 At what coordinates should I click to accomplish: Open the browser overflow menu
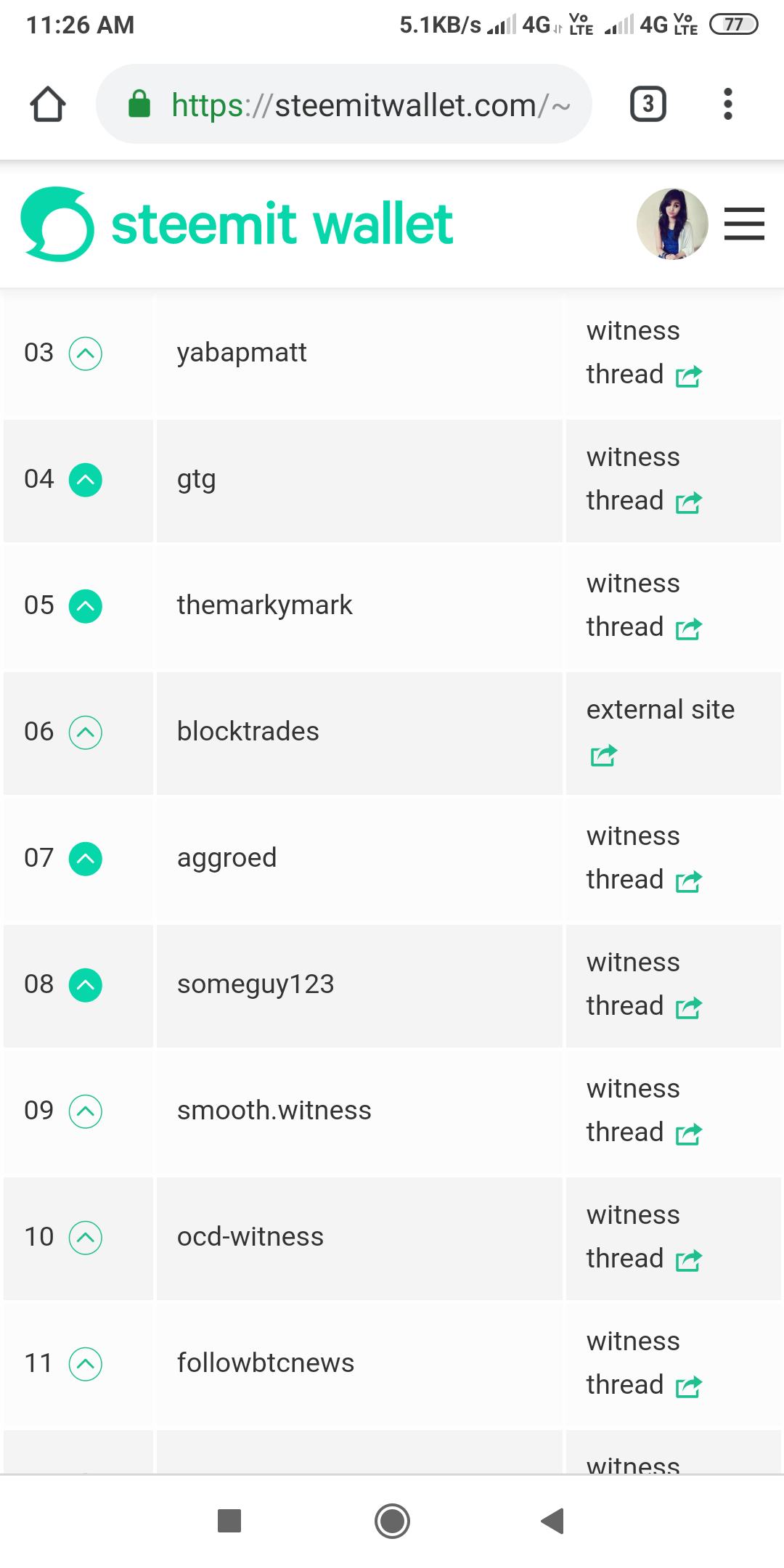point(727,104)
